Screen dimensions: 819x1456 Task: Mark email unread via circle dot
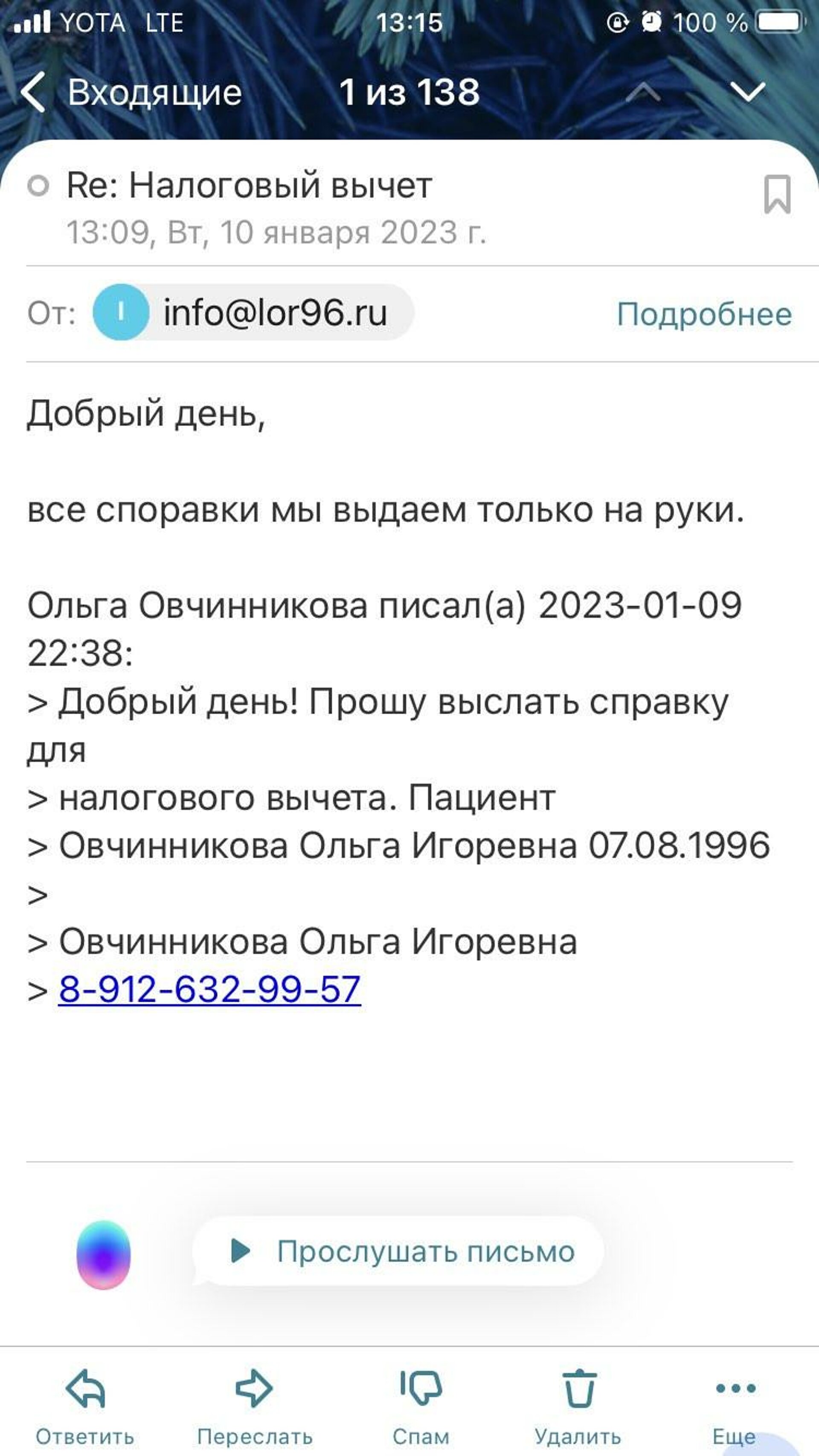click(38, 185)
